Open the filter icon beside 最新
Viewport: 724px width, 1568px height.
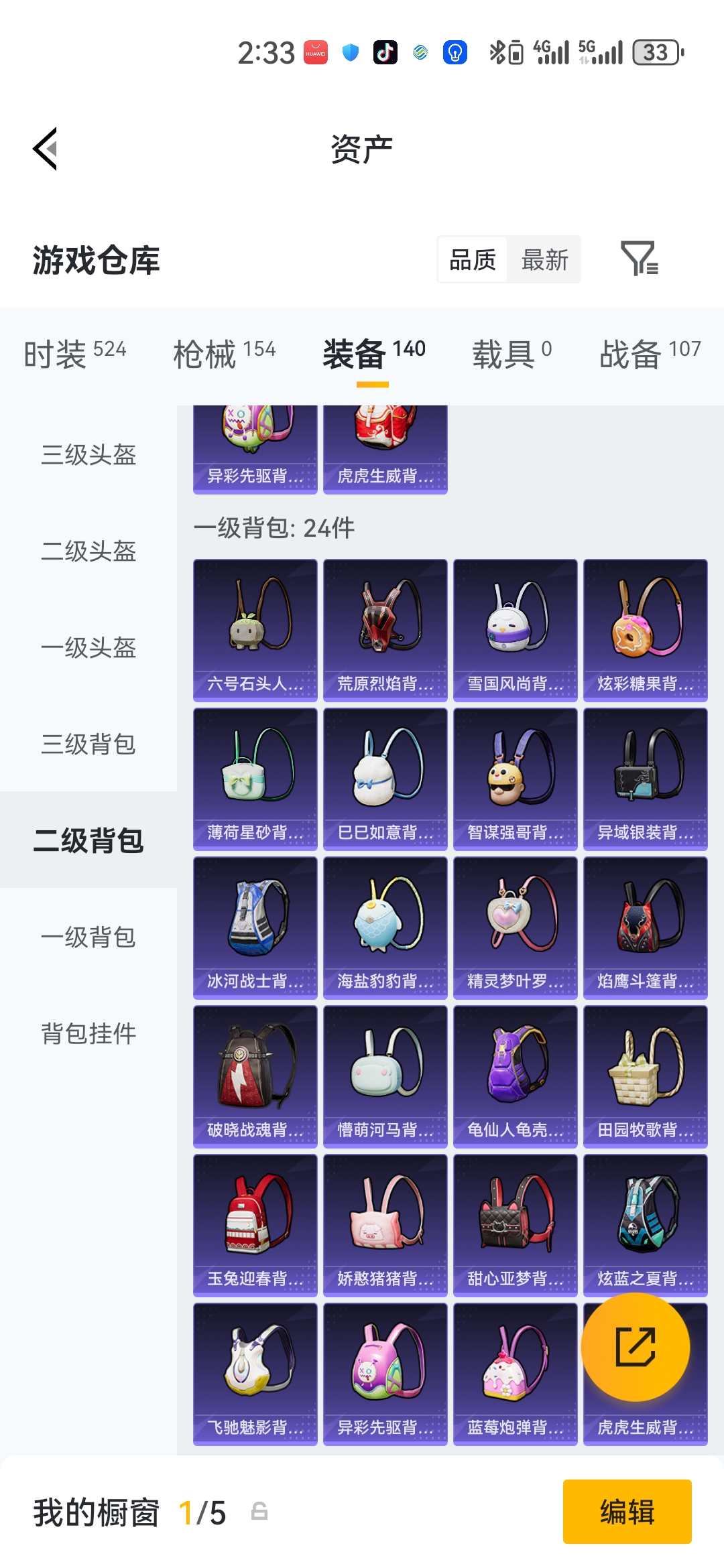639,259
